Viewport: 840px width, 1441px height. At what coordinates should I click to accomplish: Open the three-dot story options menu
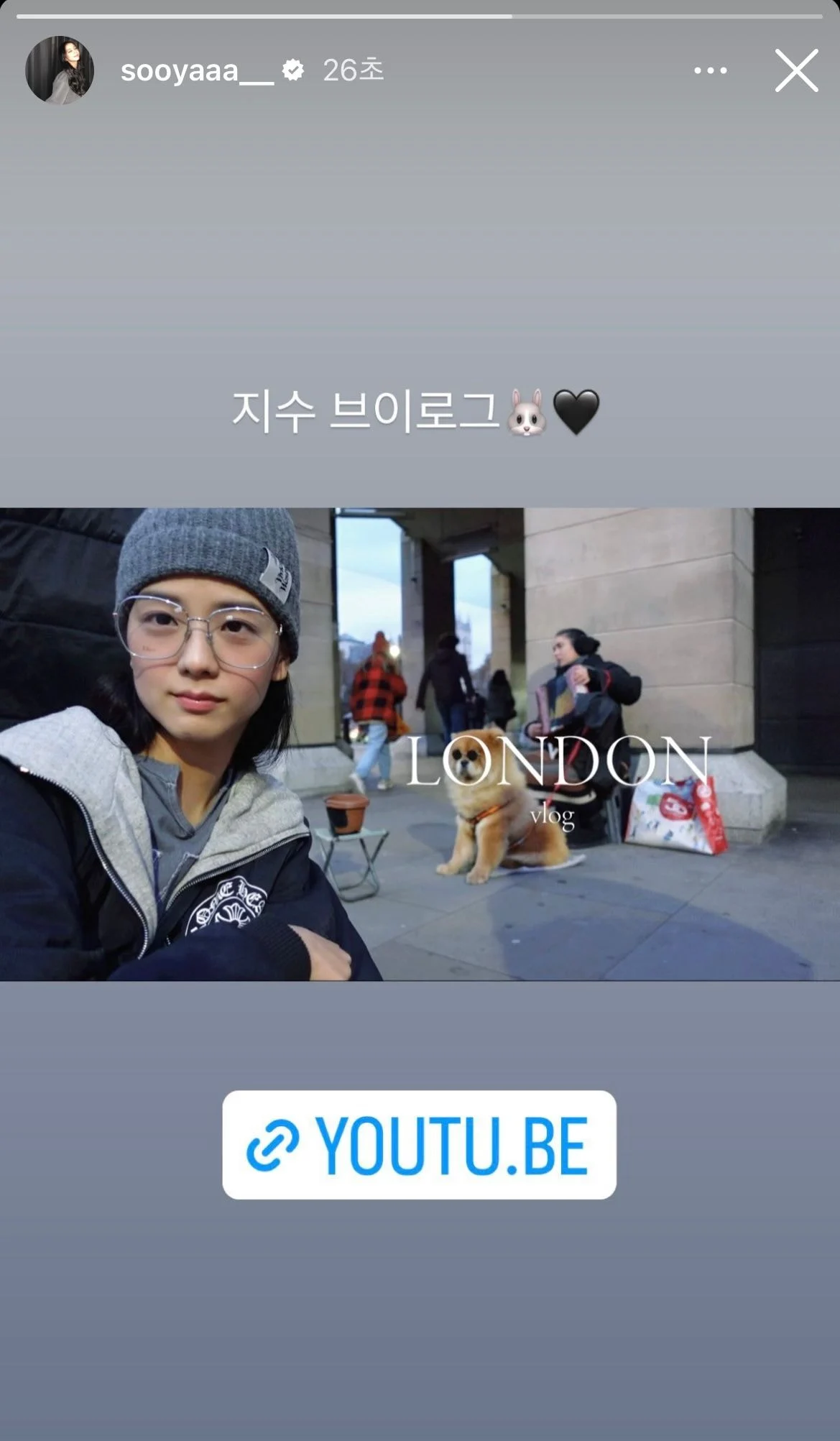tap(710, 70)
